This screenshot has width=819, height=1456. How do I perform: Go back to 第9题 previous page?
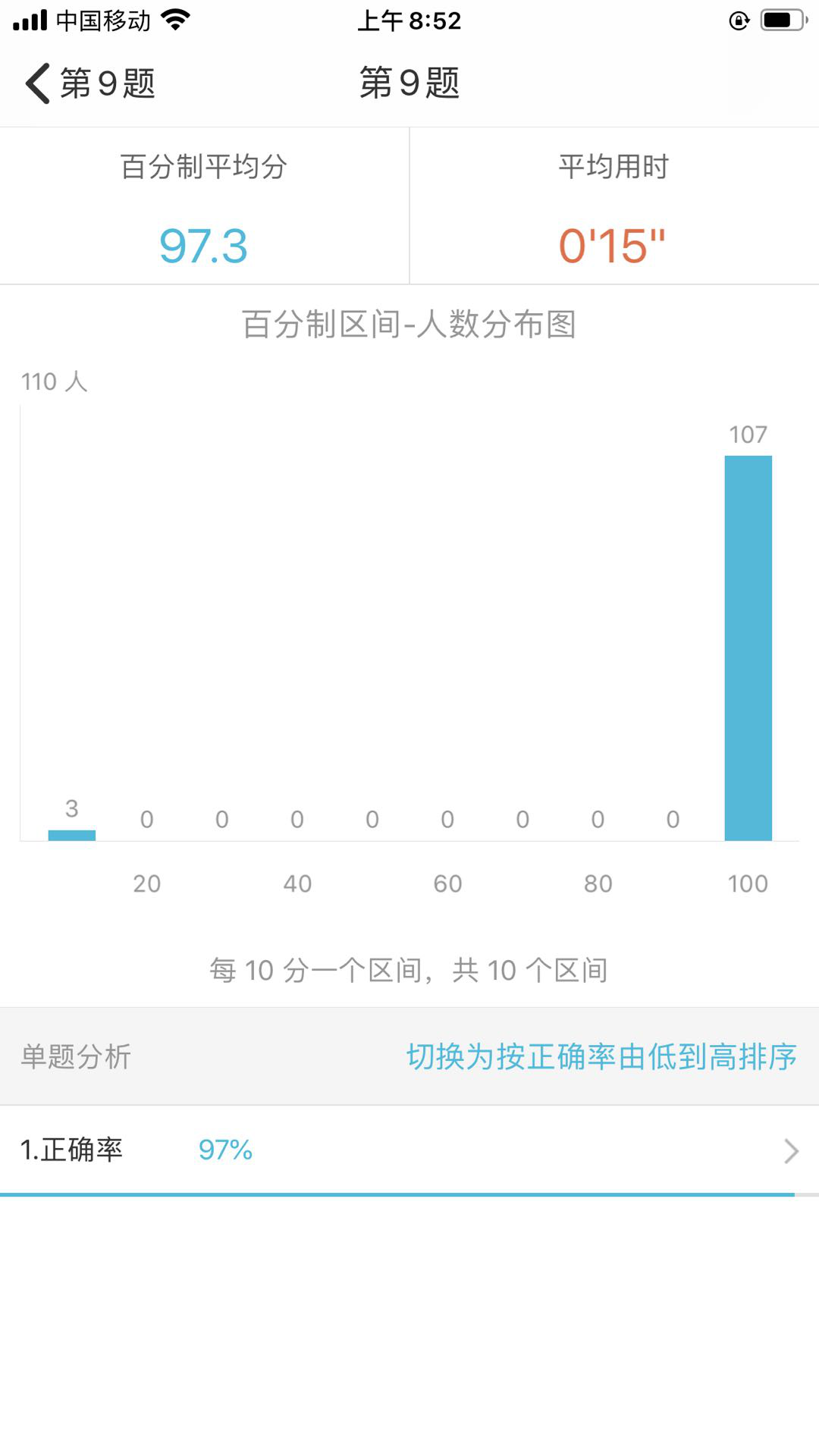point(89,83)
